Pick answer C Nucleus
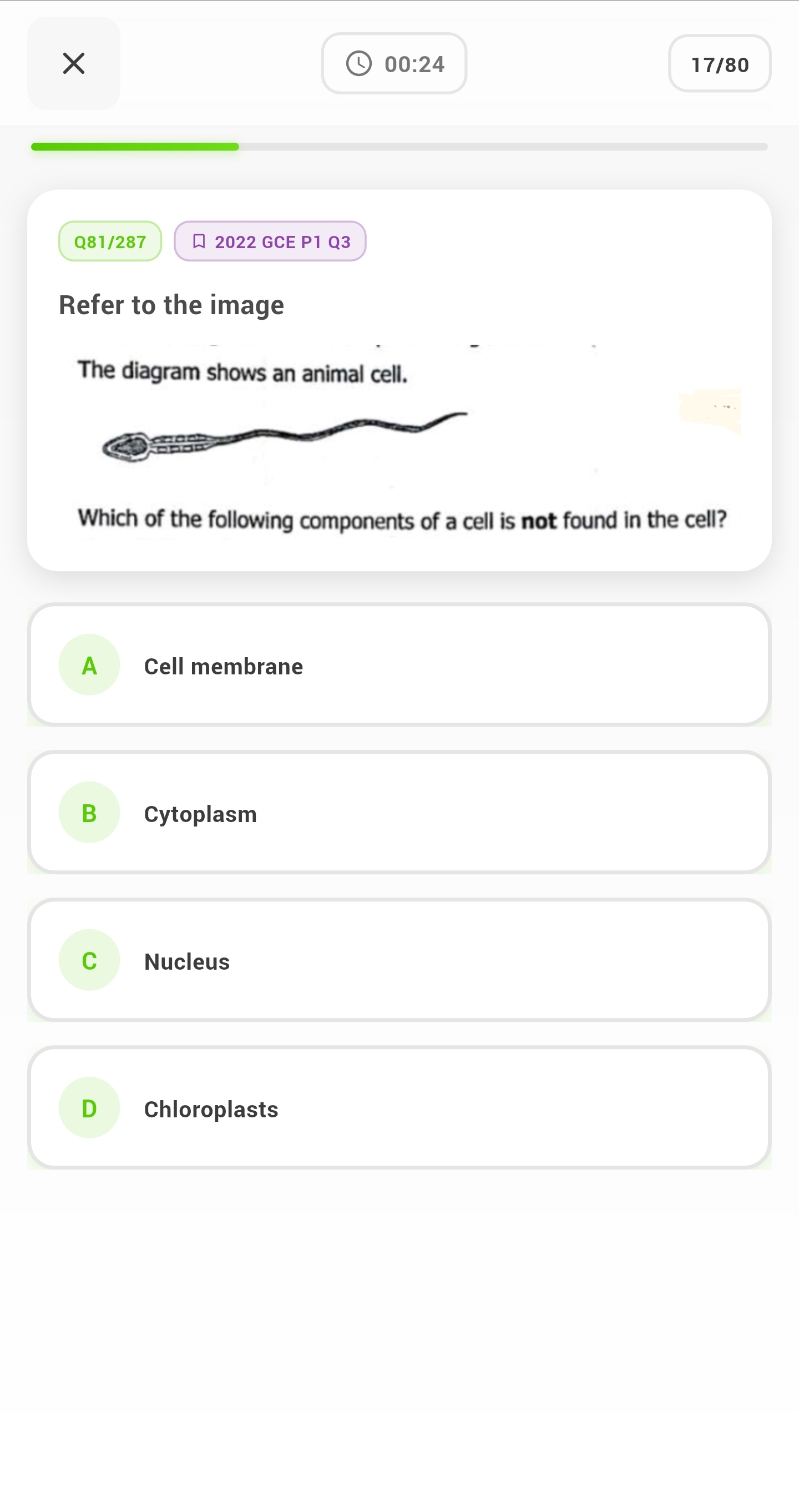Viewport: 799px width, 1512px height. coord(399,960)
